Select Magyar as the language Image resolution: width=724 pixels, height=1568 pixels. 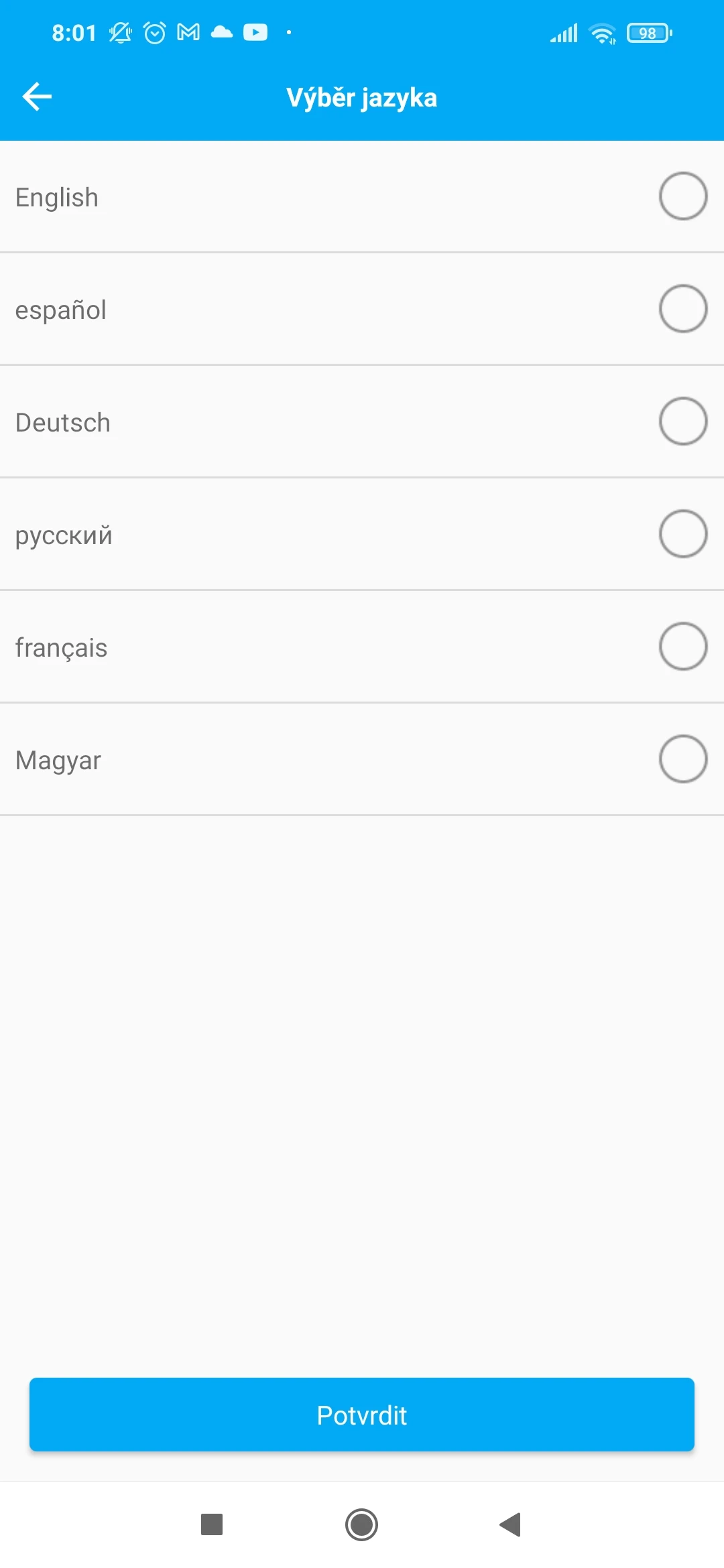(x=682, y=759)
